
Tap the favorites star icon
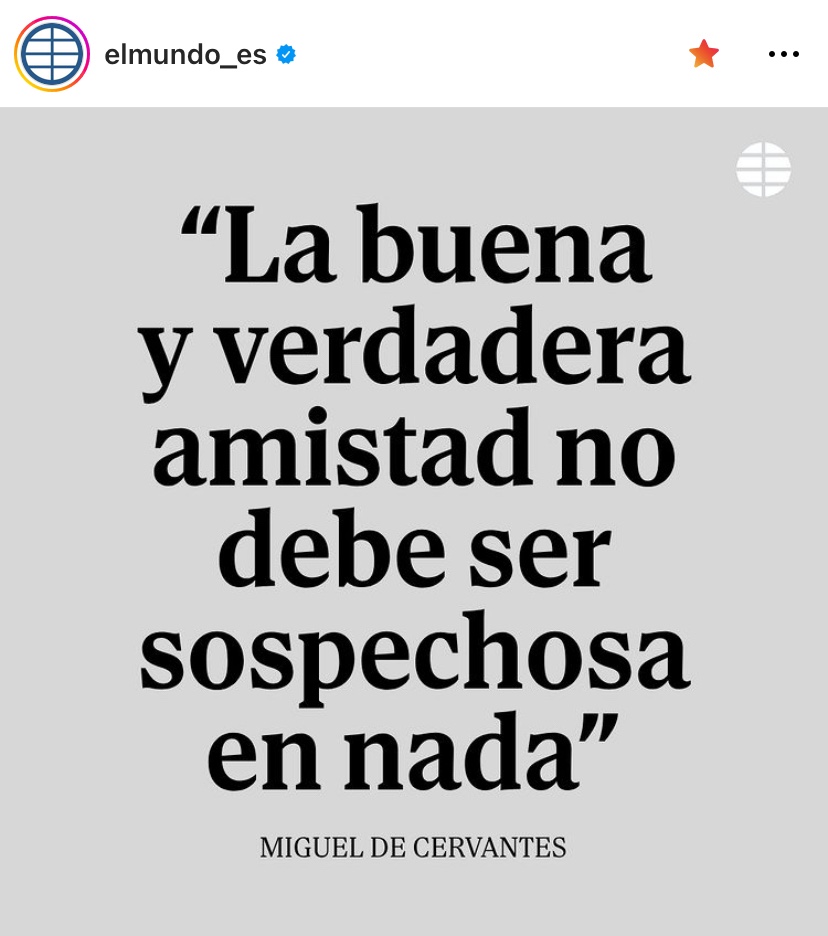[704, 54]
